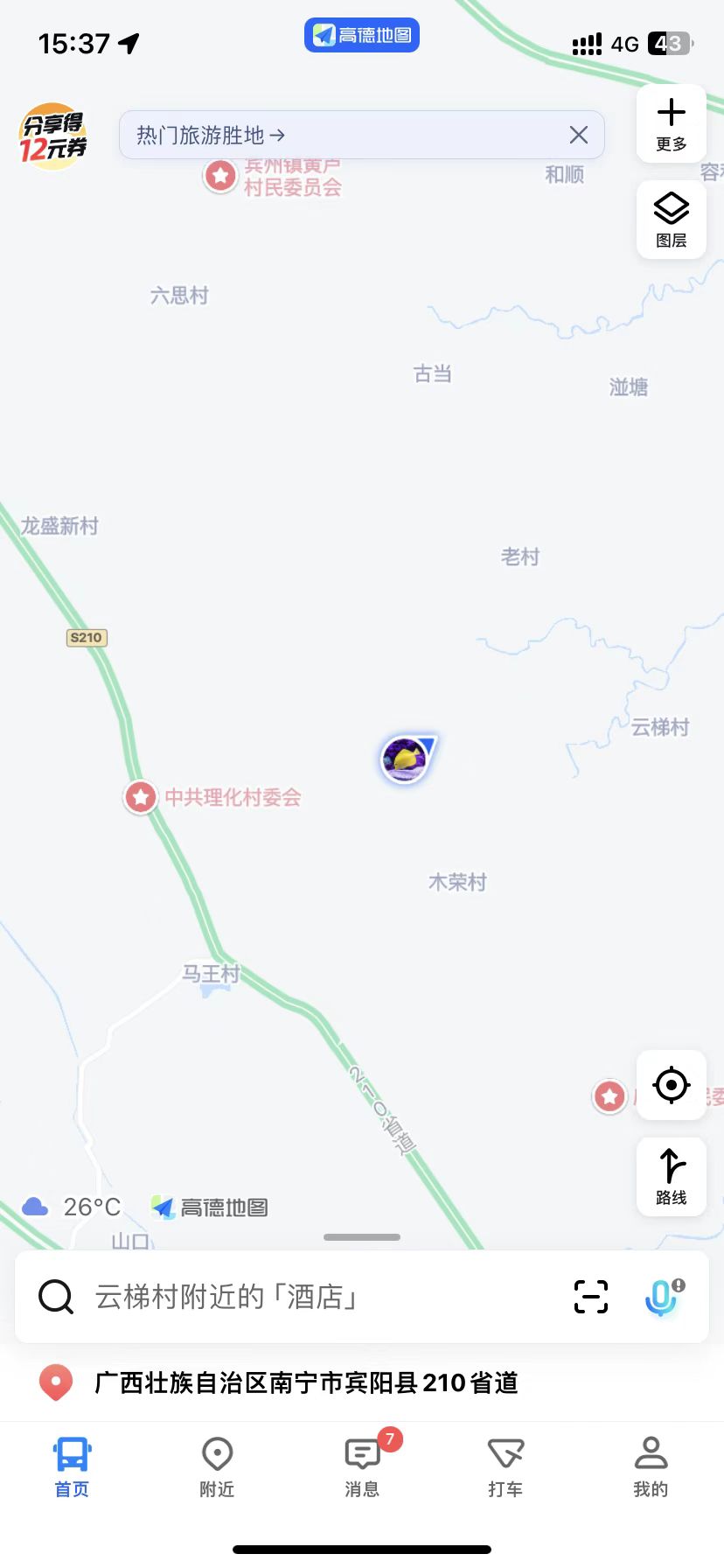Recenter map with the locate button
The height and width of the screenshot is (1568, 724).
pyautogui.click(x=671, y=1085)
